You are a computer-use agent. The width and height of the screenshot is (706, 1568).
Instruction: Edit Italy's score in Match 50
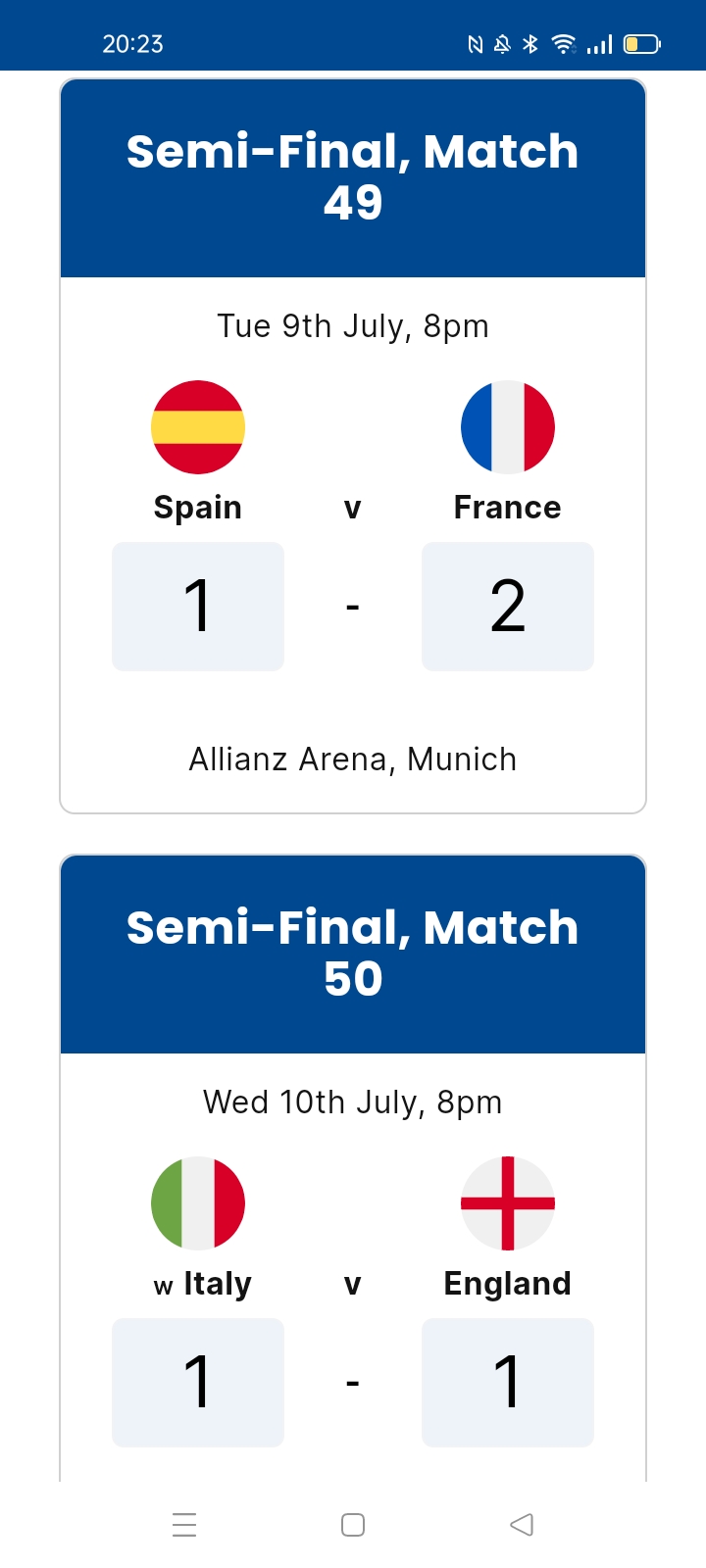(198, 1383)
